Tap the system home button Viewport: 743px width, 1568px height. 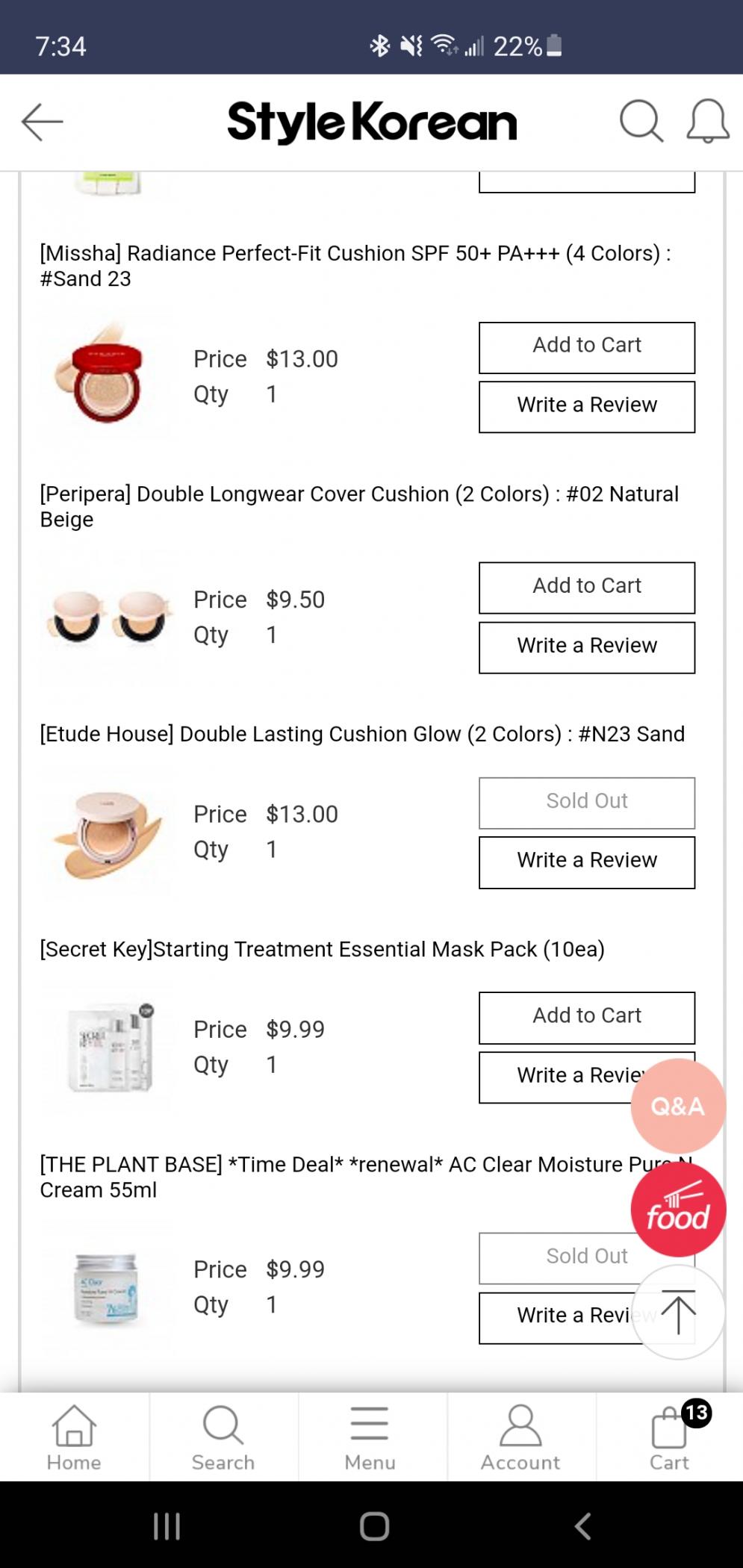click(x=374, y=1526)
